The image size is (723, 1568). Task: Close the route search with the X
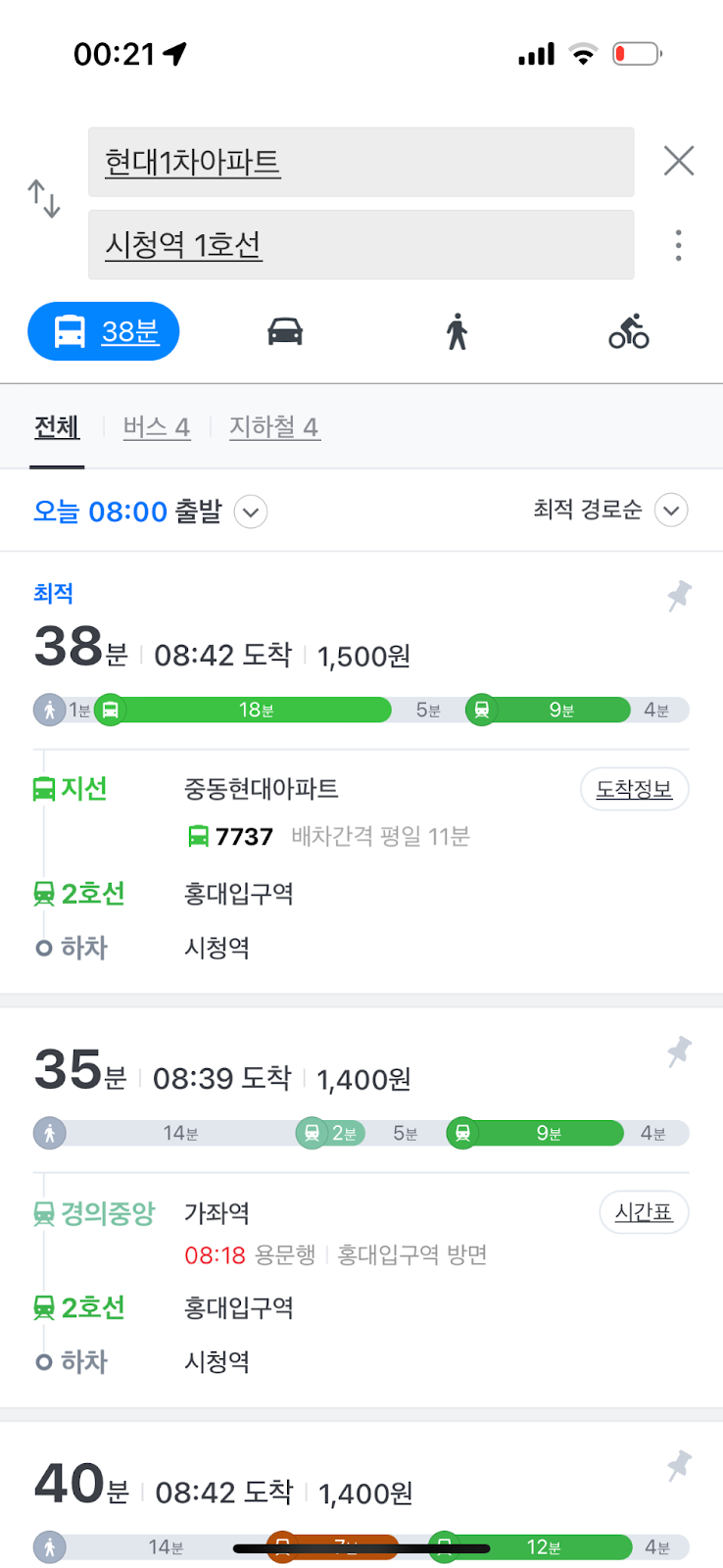tap(679, 161)
